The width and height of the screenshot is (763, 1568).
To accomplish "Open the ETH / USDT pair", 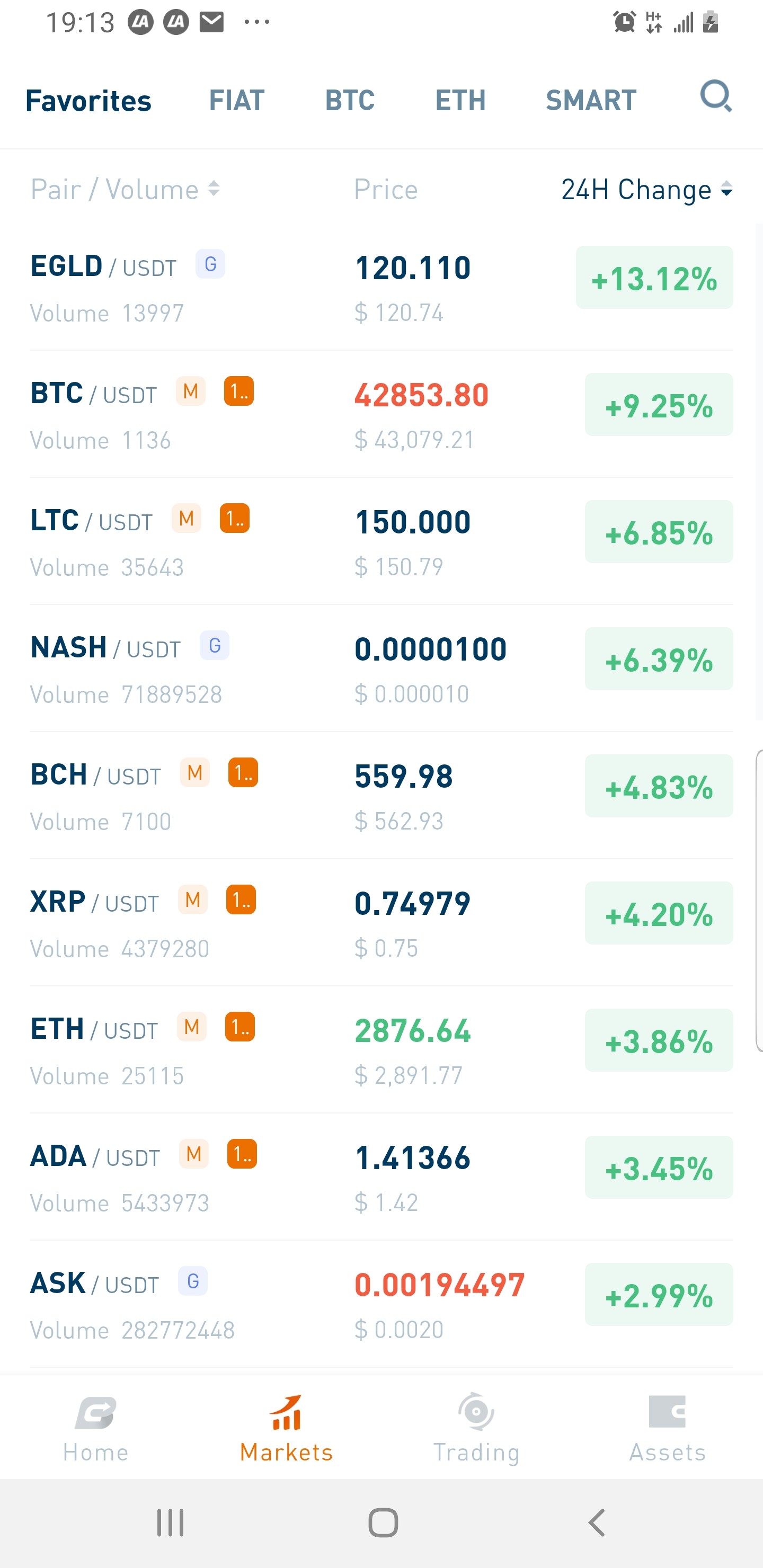I will 381,1050.
